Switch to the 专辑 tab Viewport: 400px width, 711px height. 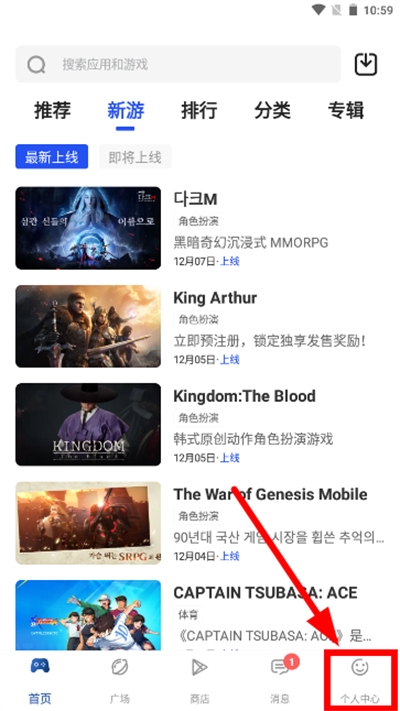tap(346, 110)
